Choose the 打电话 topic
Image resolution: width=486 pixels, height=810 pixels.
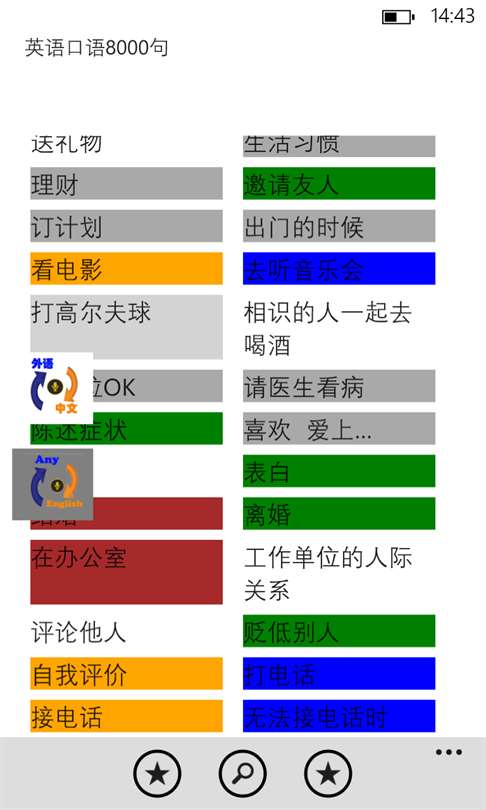click(x=339, y=673)
